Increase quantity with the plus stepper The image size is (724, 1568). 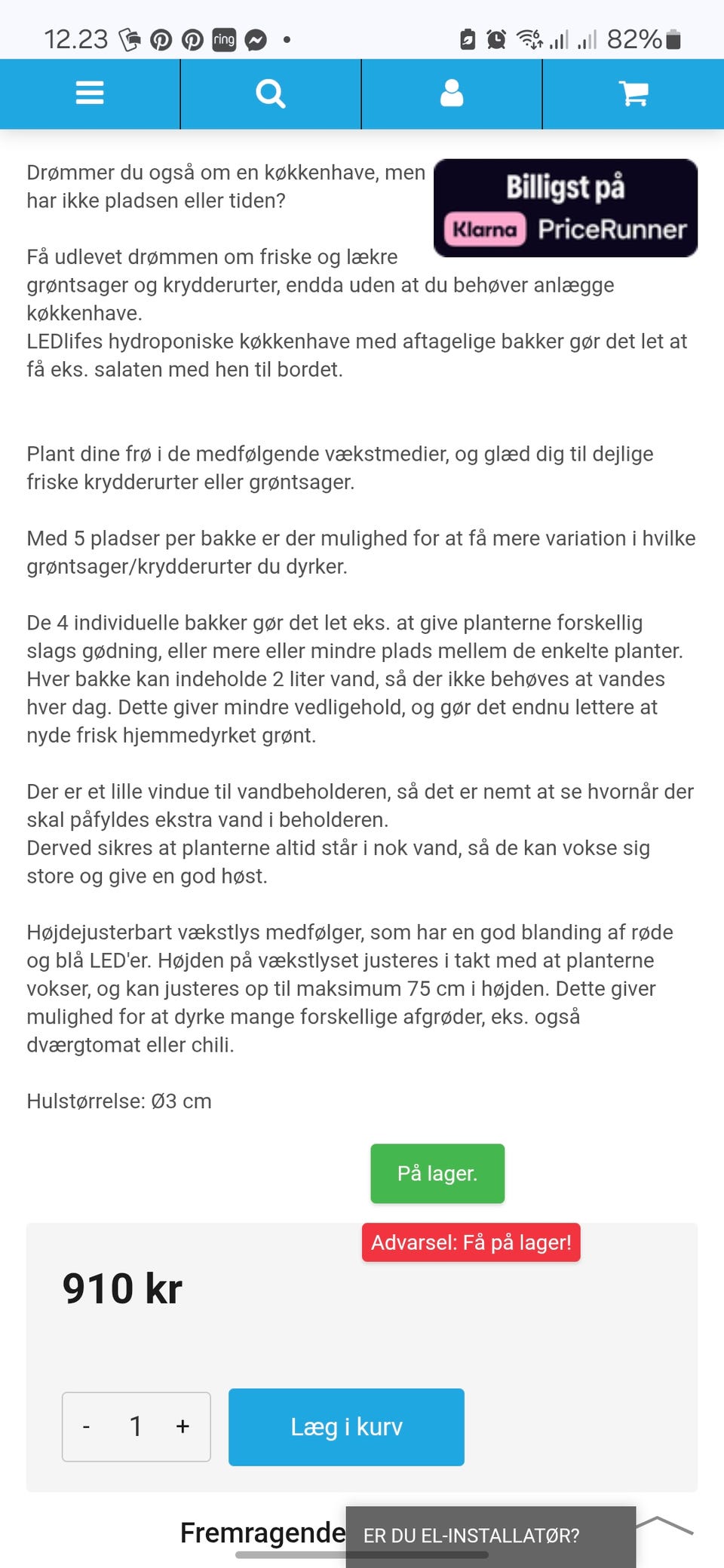pyautogui.click(x=182, y=1426)
